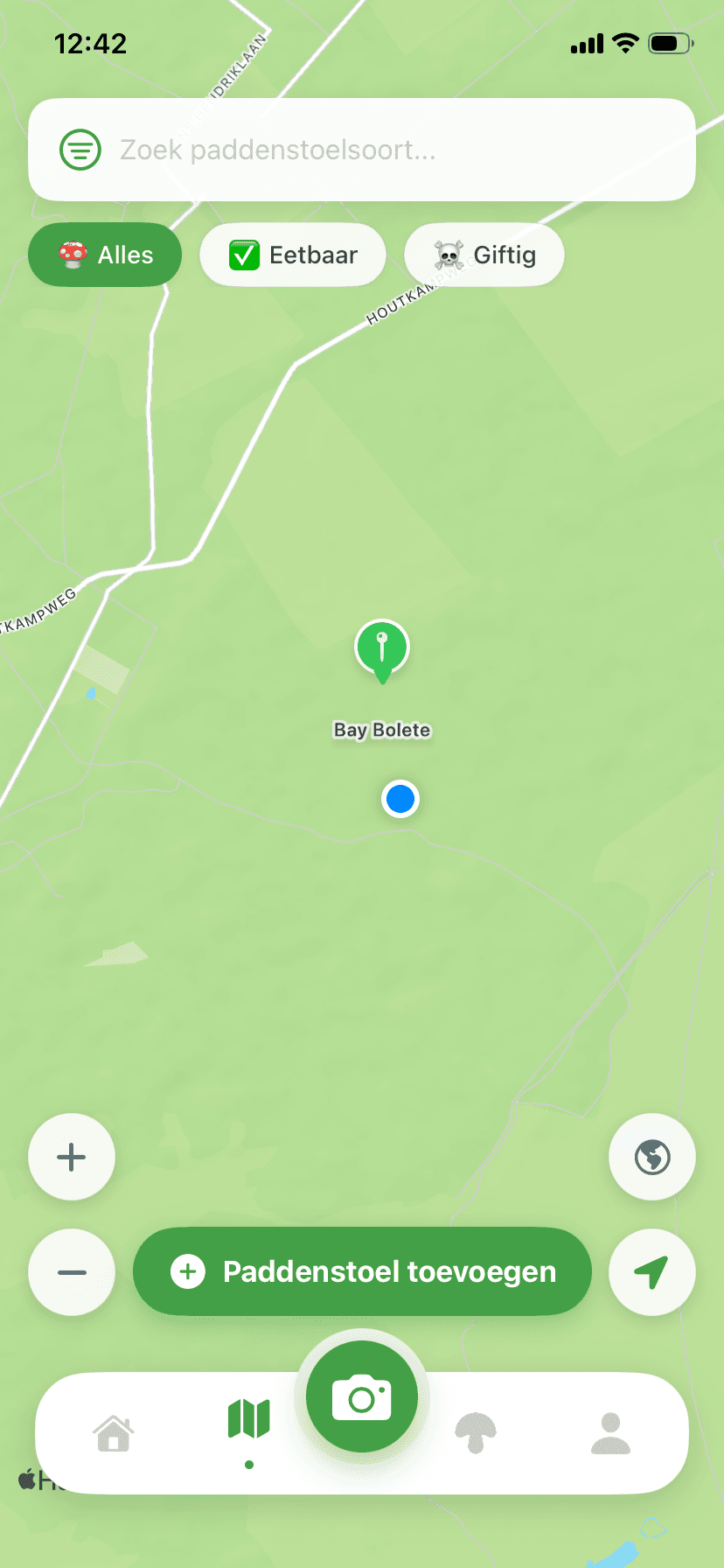The image size is (724, 1568).
Task: Select the Alles filter chip
Action: [105, 255]
